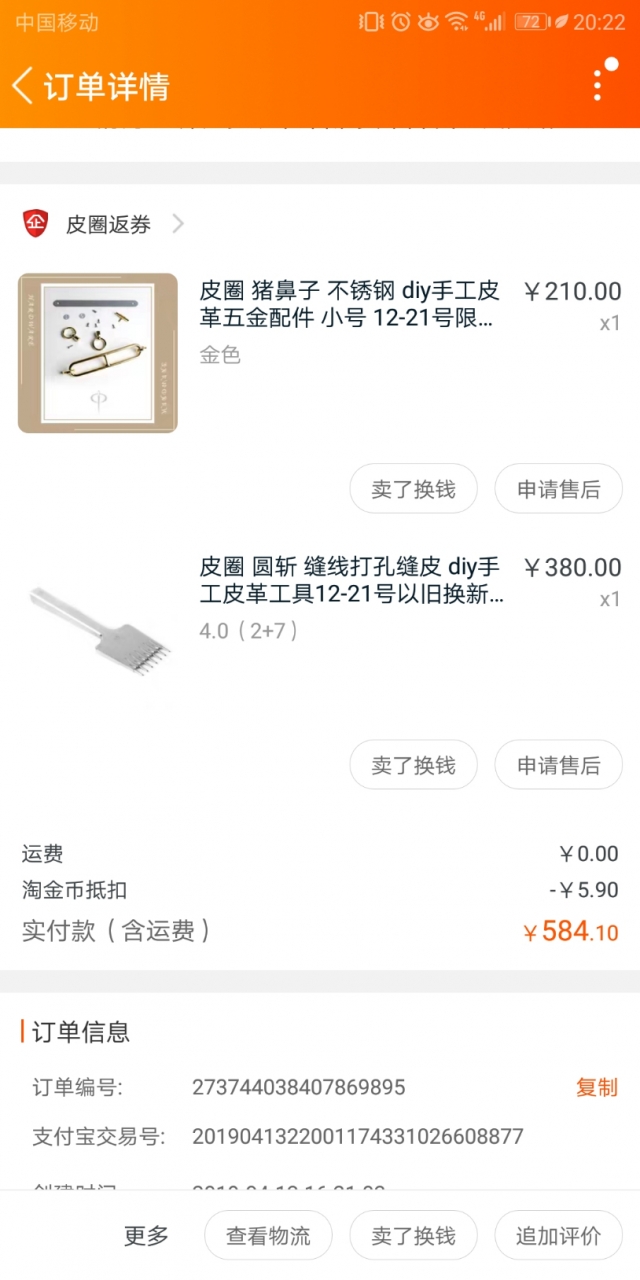Tap 申请售后 for the 猪鼻子 item
Screen dimensions: 640x1280
tap(558, 489)
